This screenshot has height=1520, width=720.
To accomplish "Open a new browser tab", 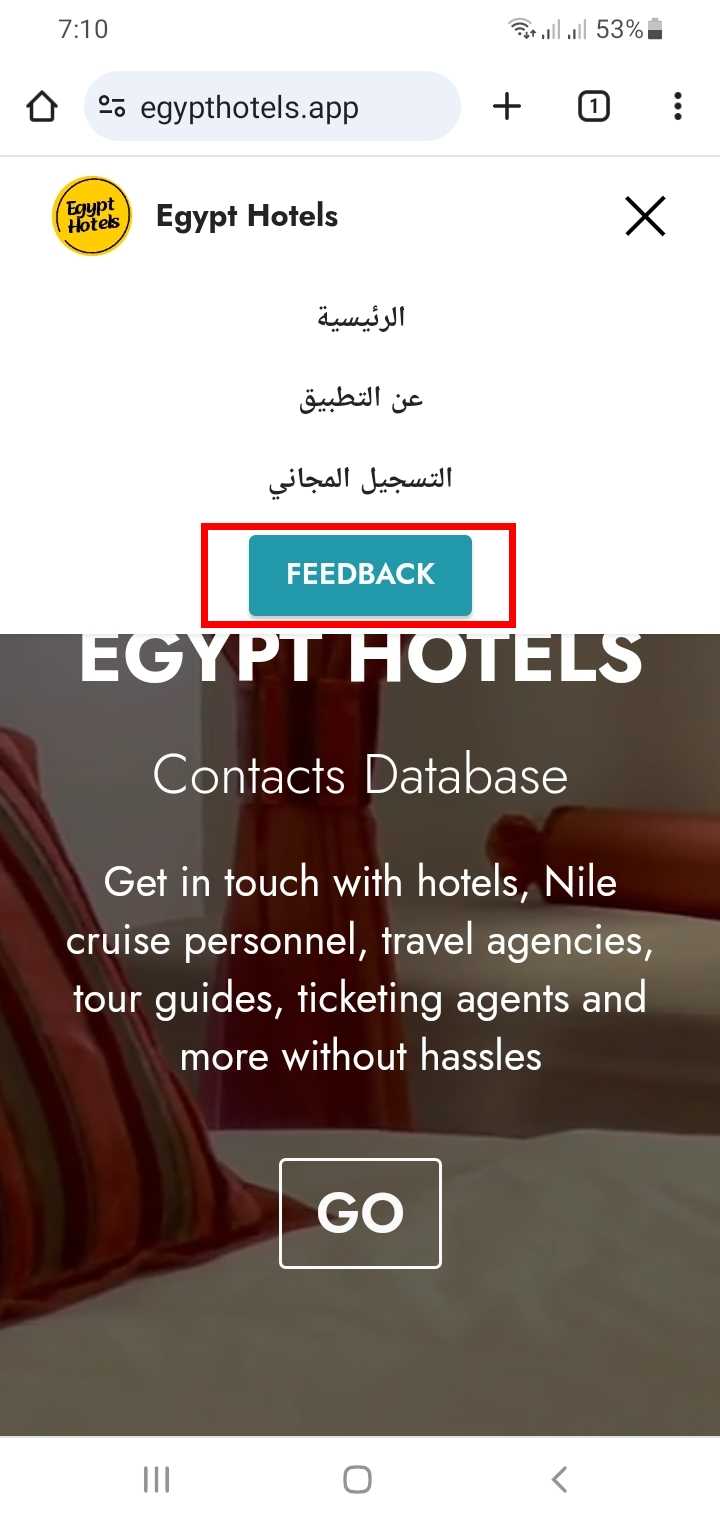I will (x=507, y=106).
